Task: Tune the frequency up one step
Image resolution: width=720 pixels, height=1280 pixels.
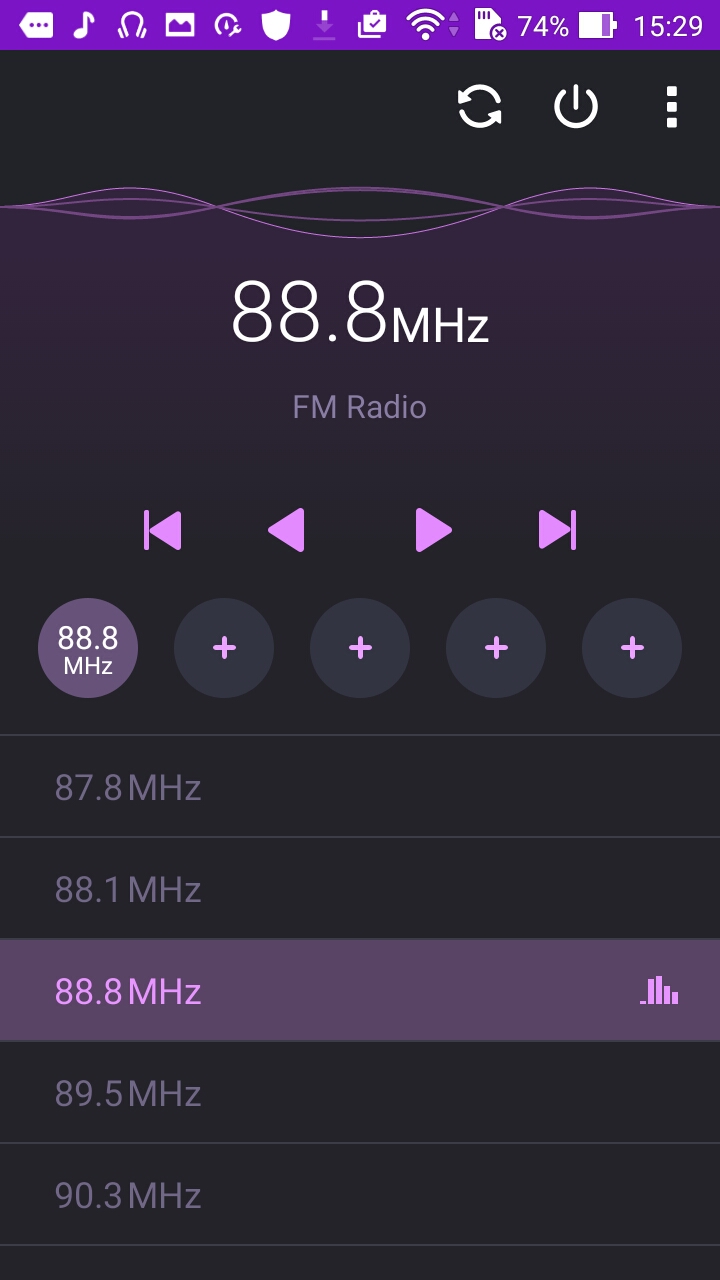Action: pos(434,530)
